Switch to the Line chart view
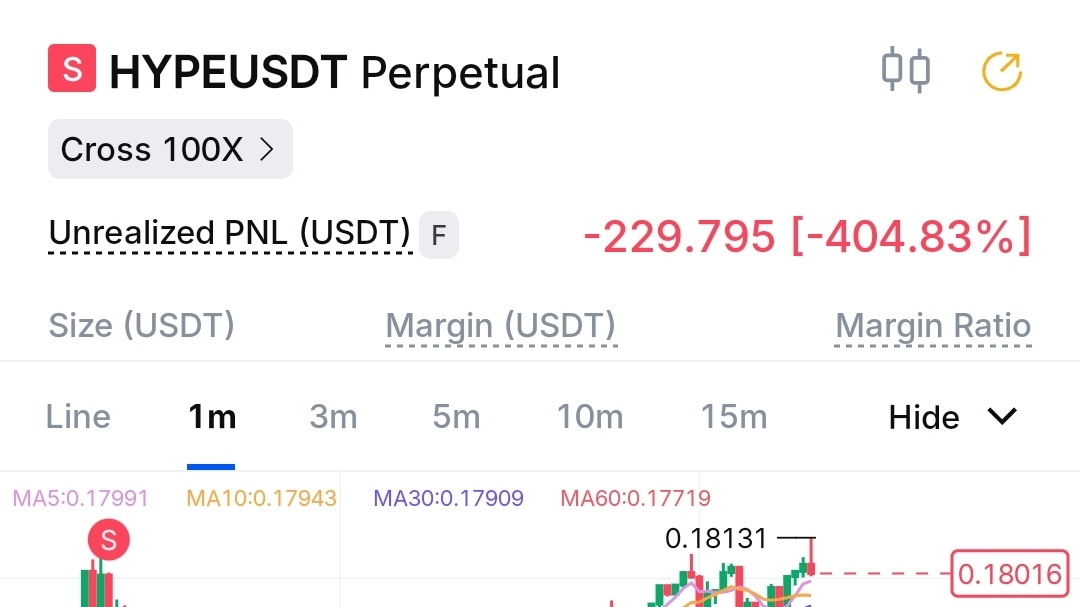The width and height of the screenshot is (1080, 607). 78,417
